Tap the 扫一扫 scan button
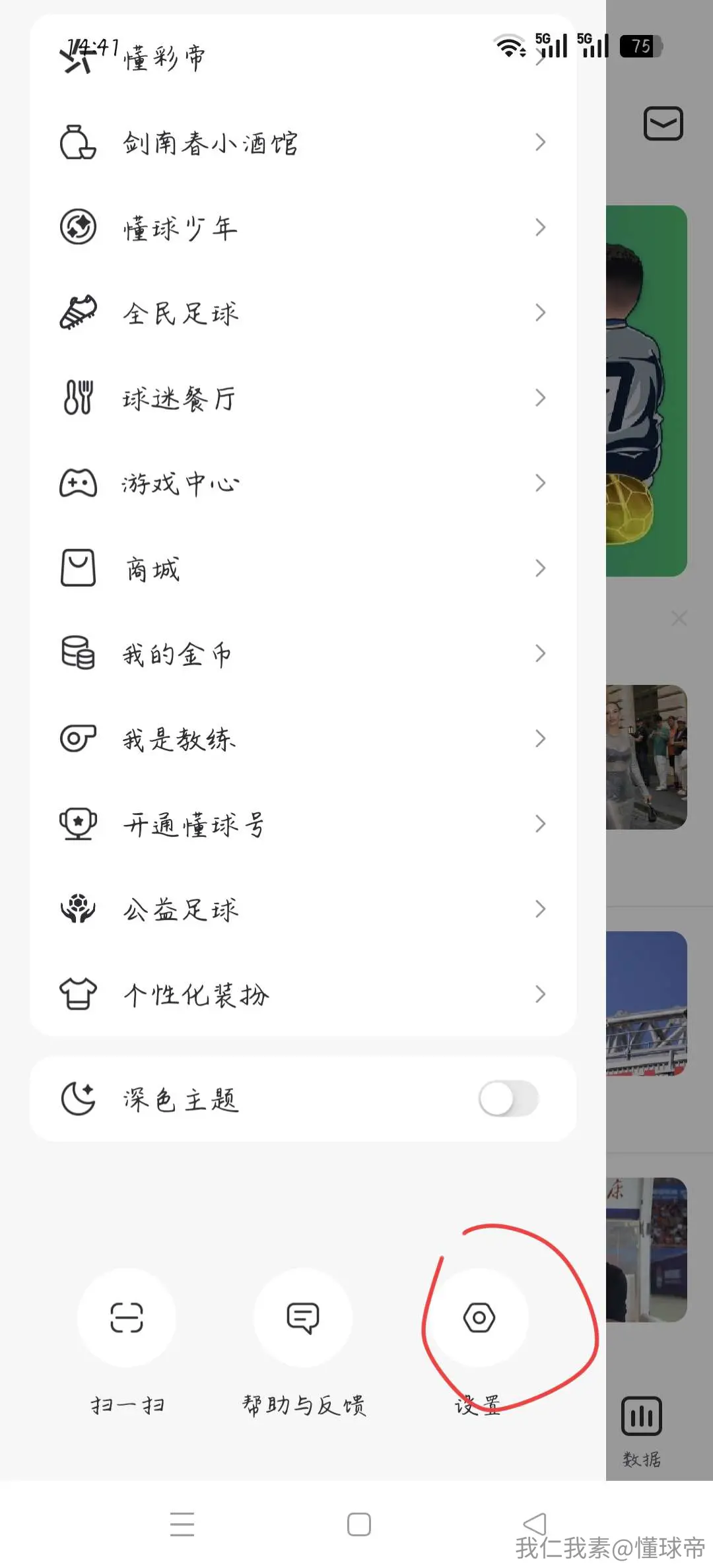This screenshot has width=713, height=1568. [127, 1318]
